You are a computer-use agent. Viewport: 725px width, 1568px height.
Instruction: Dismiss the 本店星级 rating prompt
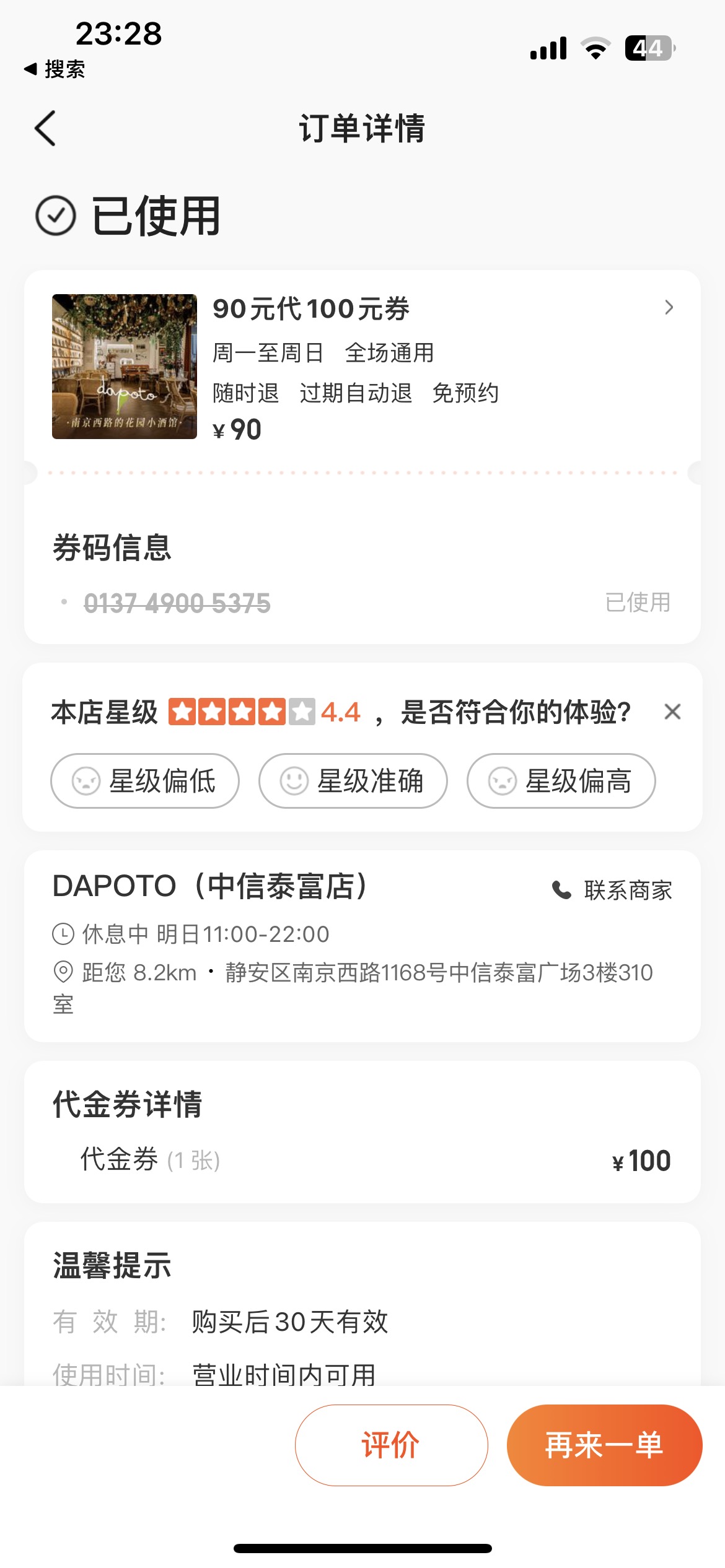(x=672, y=712)
